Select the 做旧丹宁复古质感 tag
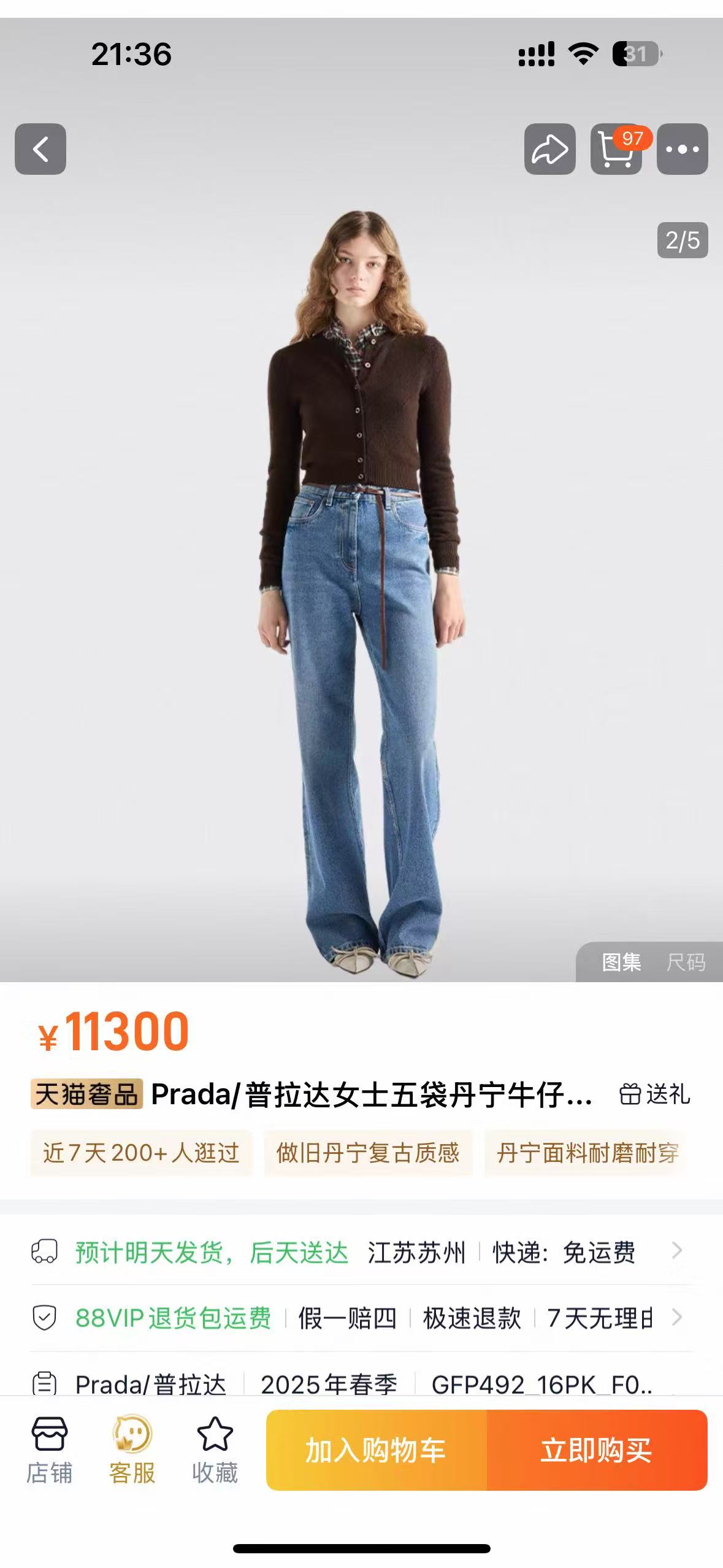 pyautogui.click(x=368, y=1153)
